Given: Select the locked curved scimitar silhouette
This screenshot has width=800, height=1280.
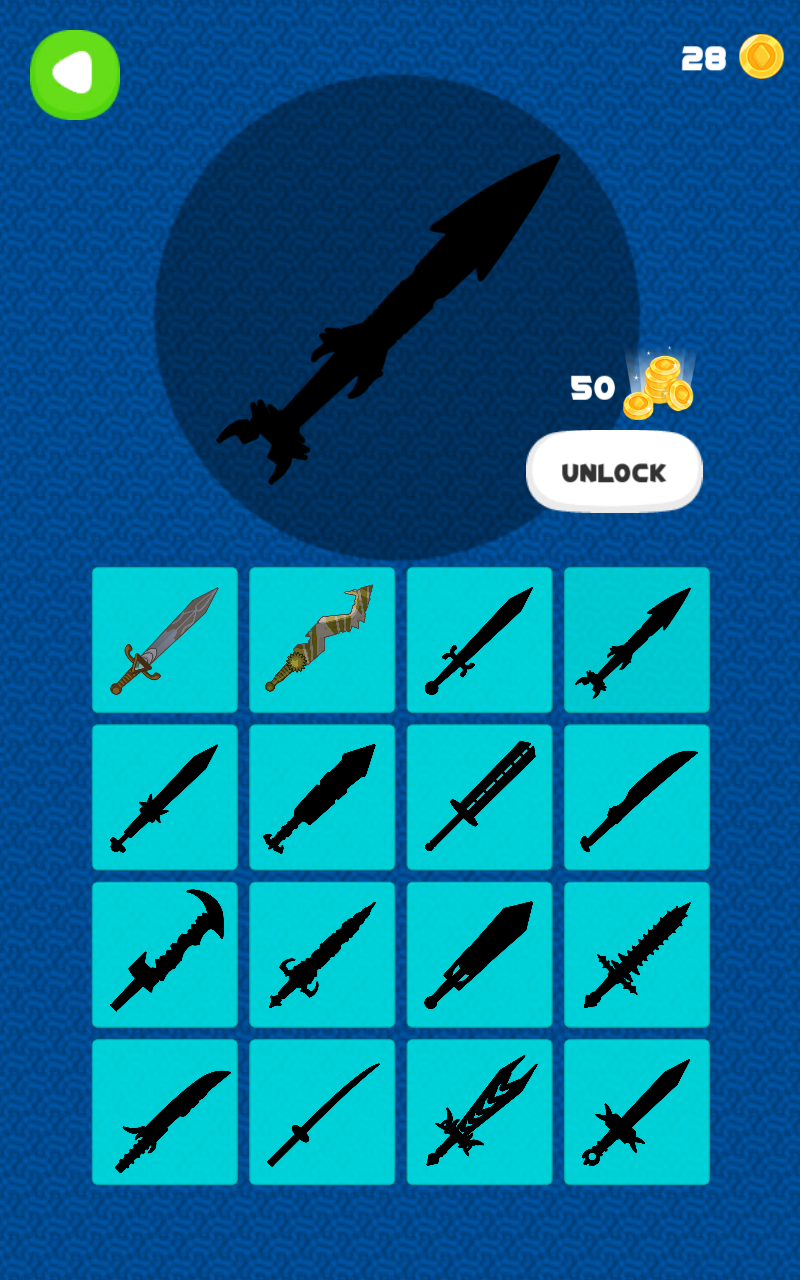Looking at the screenshot, I should [x=637, y=797].
